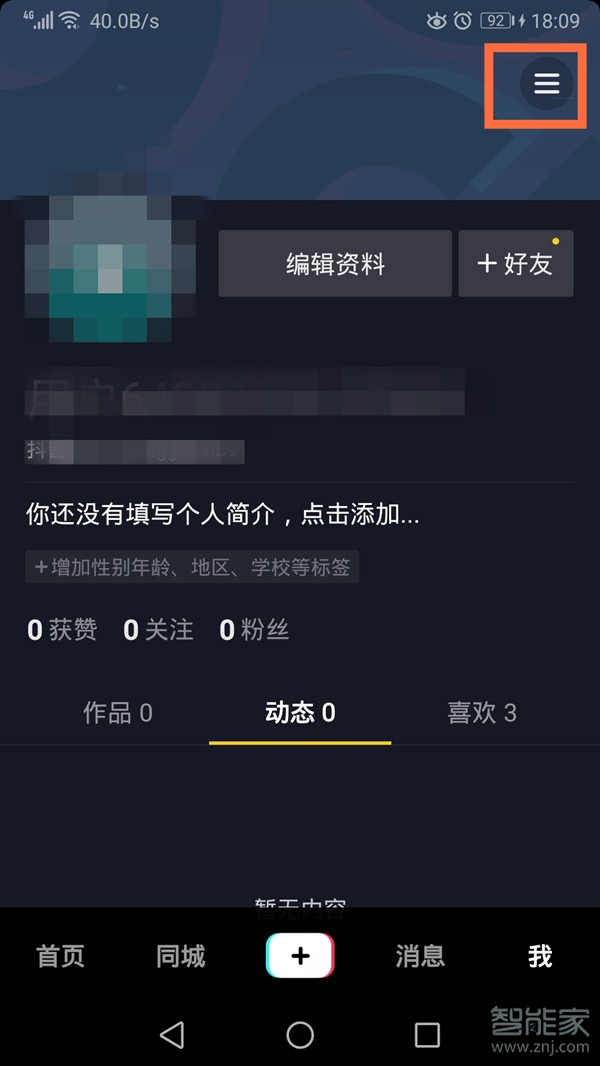Viewport: 600px width, 1066px height.
Task: Select the 动态 tab
Action: coord(300,712)
